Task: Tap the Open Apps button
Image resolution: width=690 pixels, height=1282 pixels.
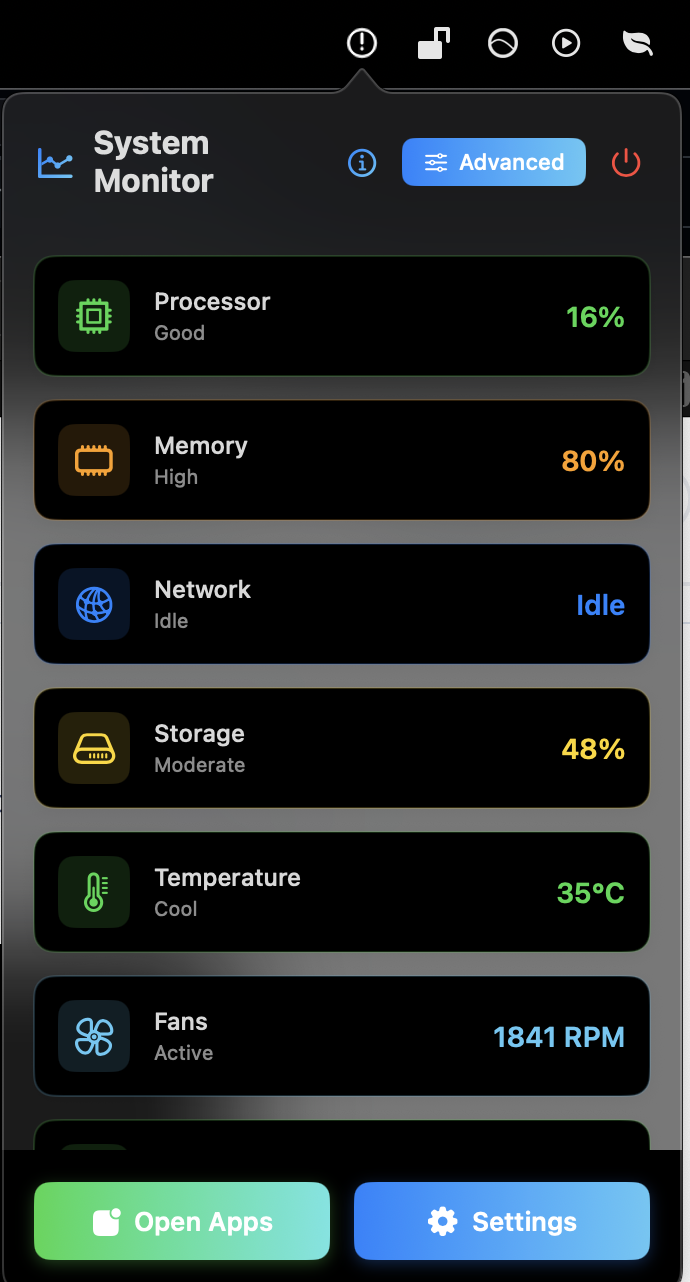Action: click(182, 1221)
